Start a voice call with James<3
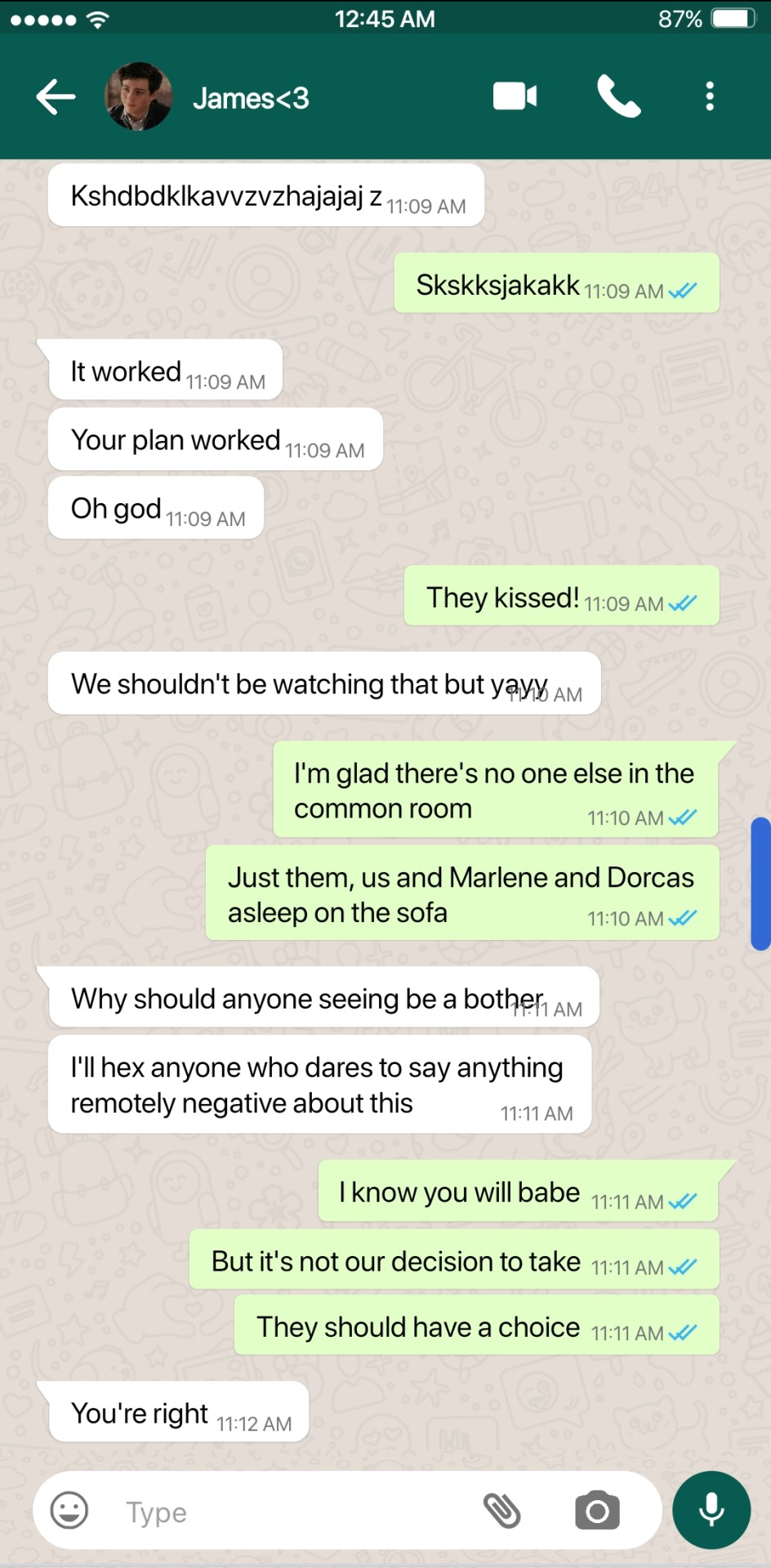771x1568 pixels. pos(618,96)
